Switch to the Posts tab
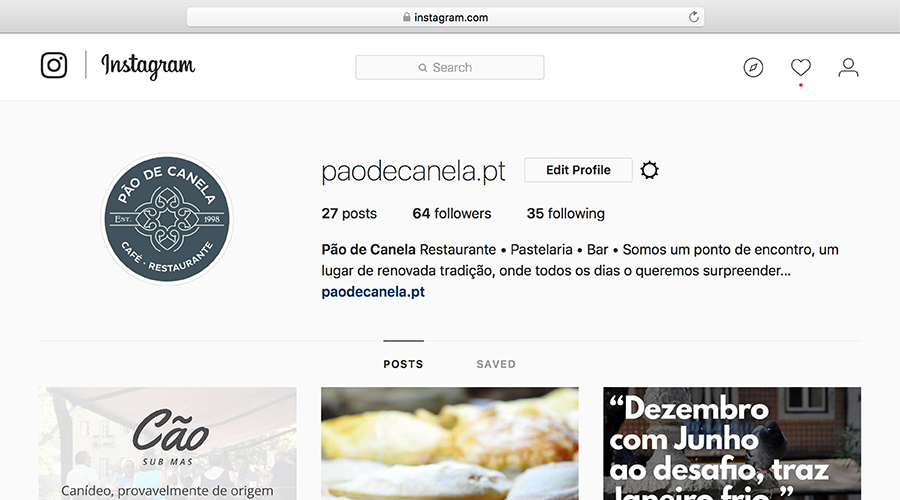The image size is (900, 500). click(x=403, y=364)
